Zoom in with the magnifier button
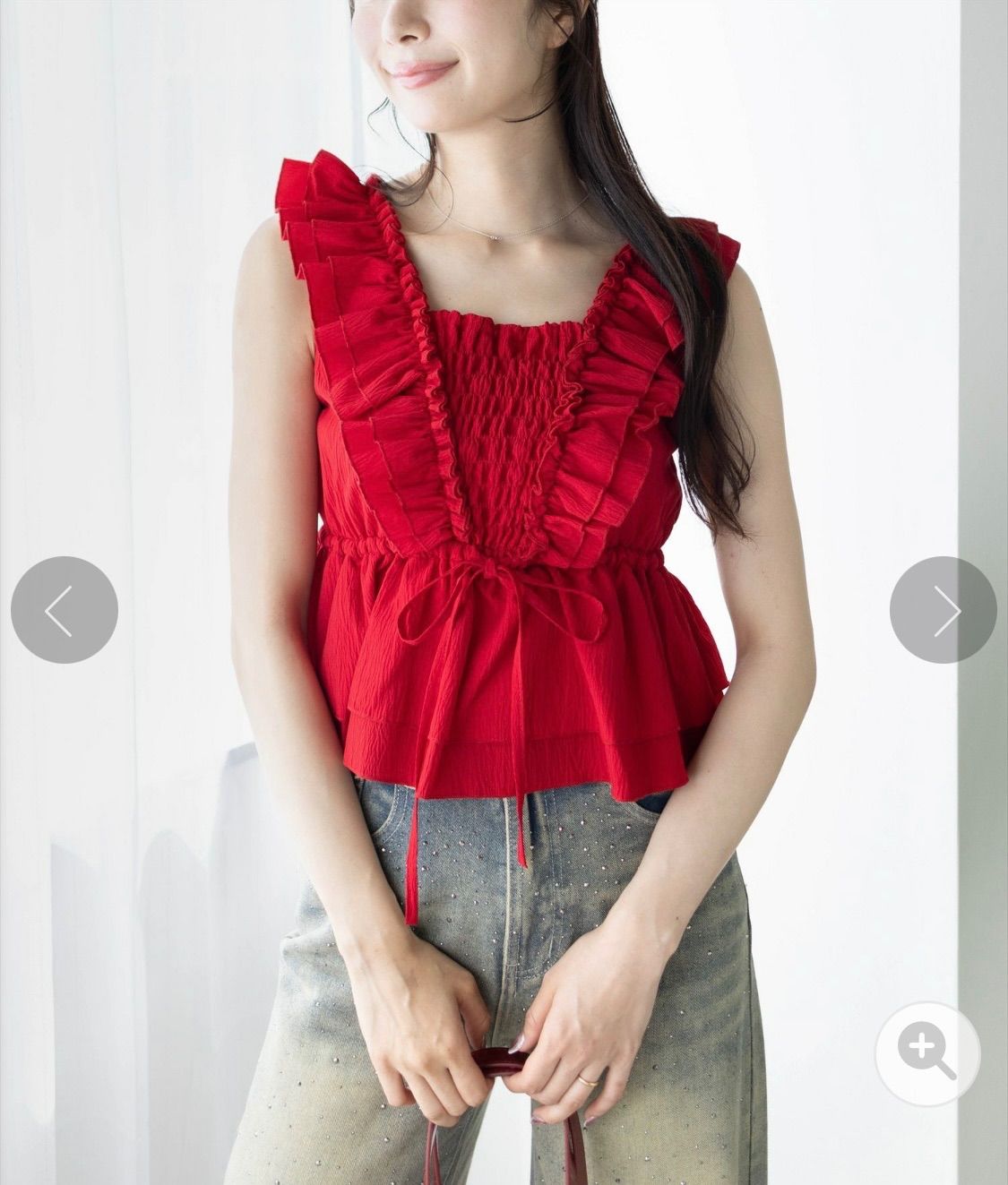 coord(926,1054)
